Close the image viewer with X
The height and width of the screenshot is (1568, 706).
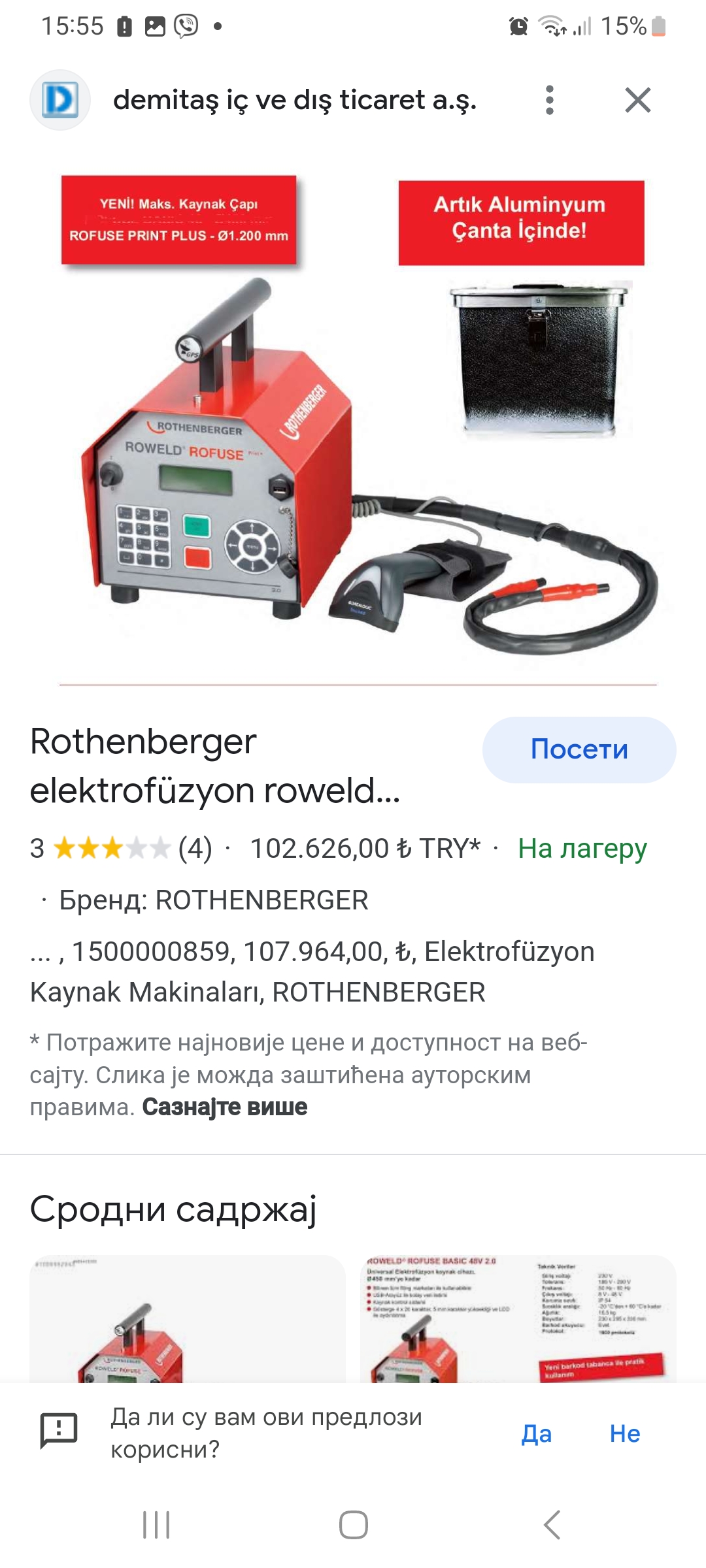pyautogui.click(x=637, y=100)
